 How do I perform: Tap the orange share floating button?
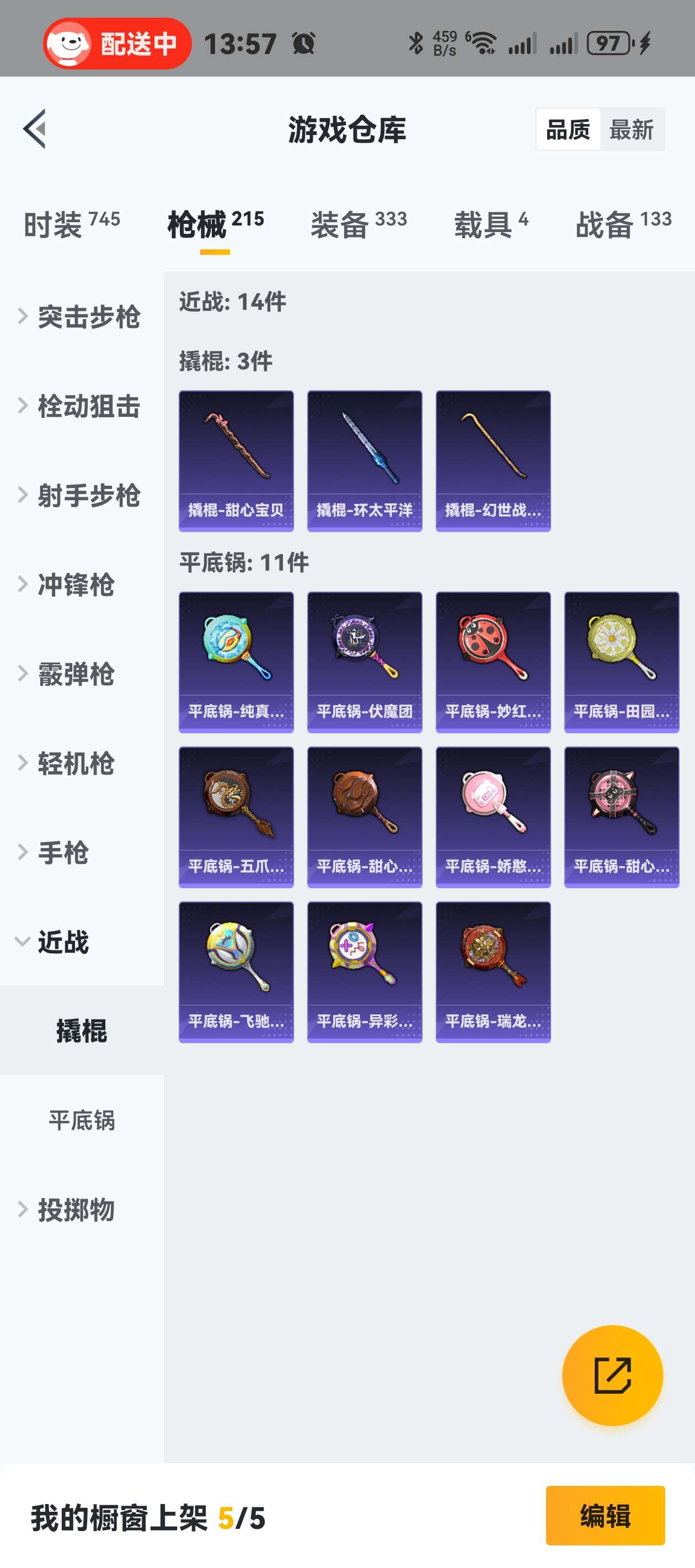(612, 1375)
